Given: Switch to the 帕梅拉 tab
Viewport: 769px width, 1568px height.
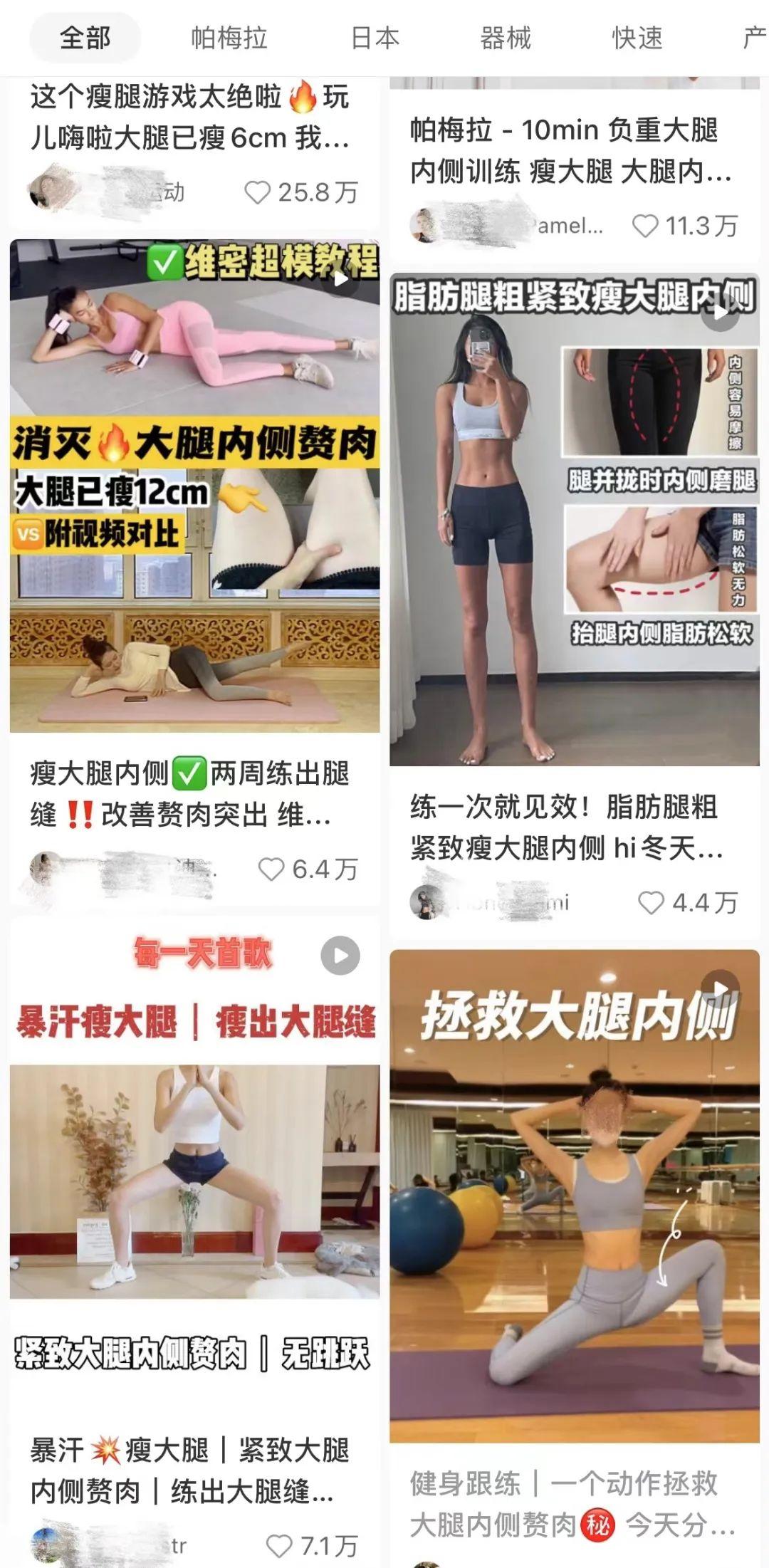Looking at the screenshot, I should (x=229, y=38).
